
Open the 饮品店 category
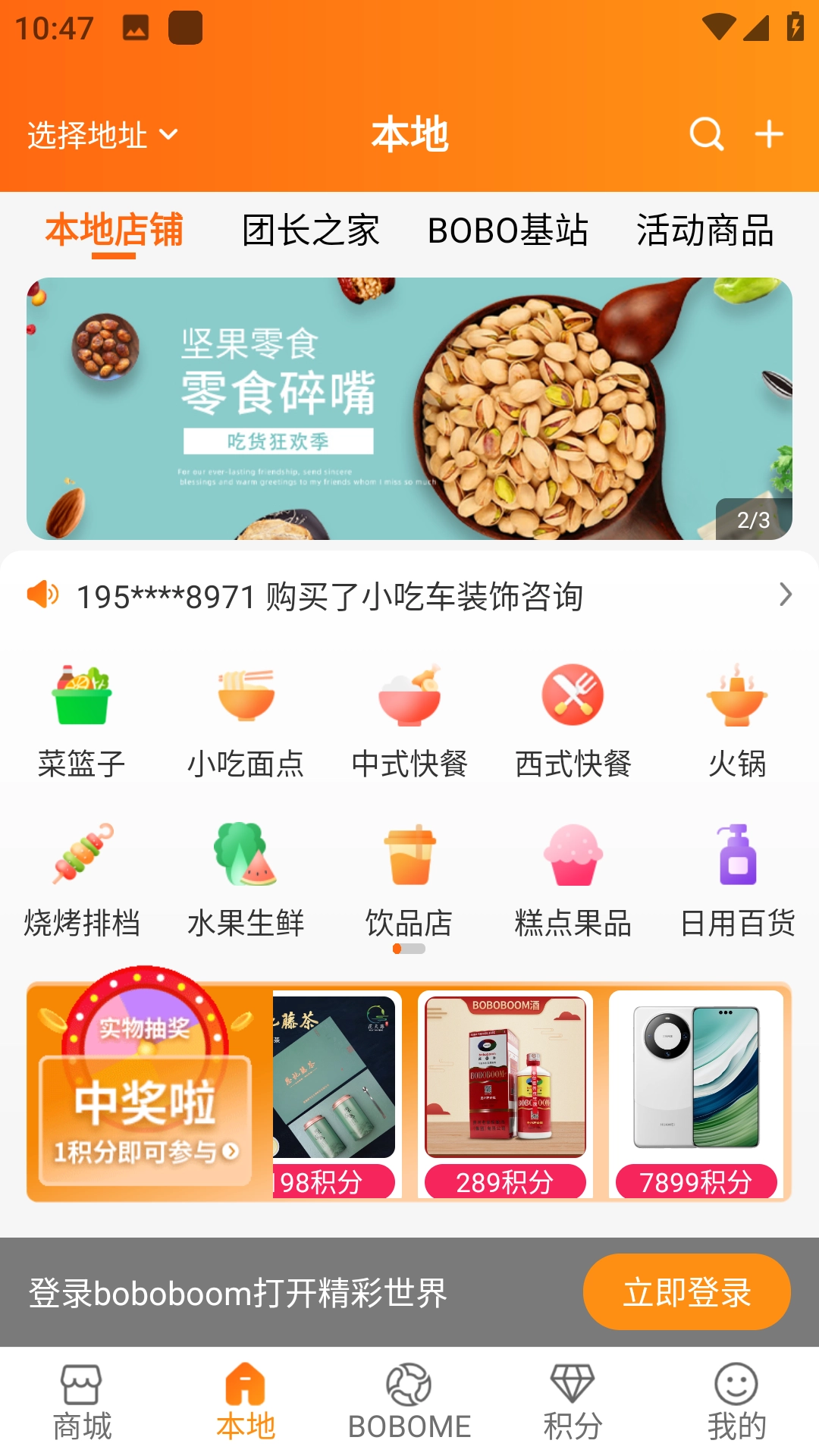409,880
